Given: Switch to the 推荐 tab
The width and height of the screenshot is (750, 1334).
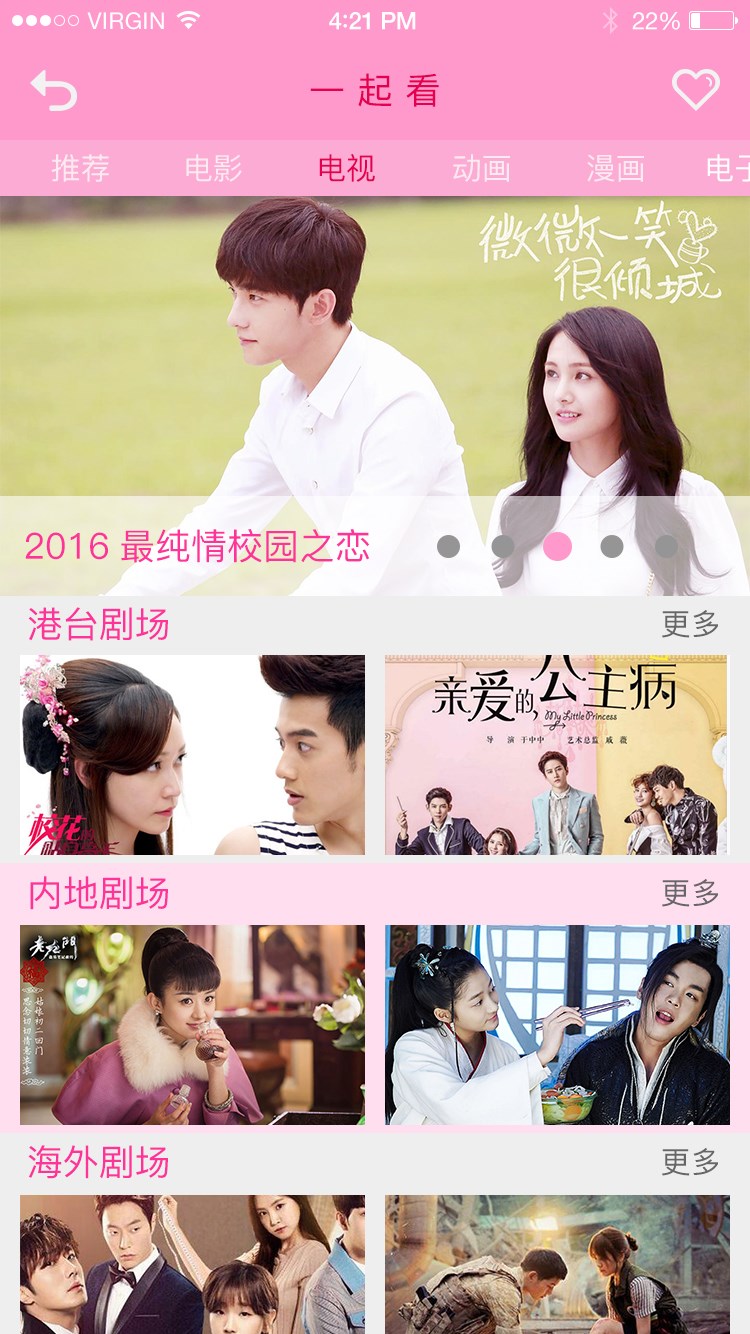Looking at the screenshot, I should (81, 168).
